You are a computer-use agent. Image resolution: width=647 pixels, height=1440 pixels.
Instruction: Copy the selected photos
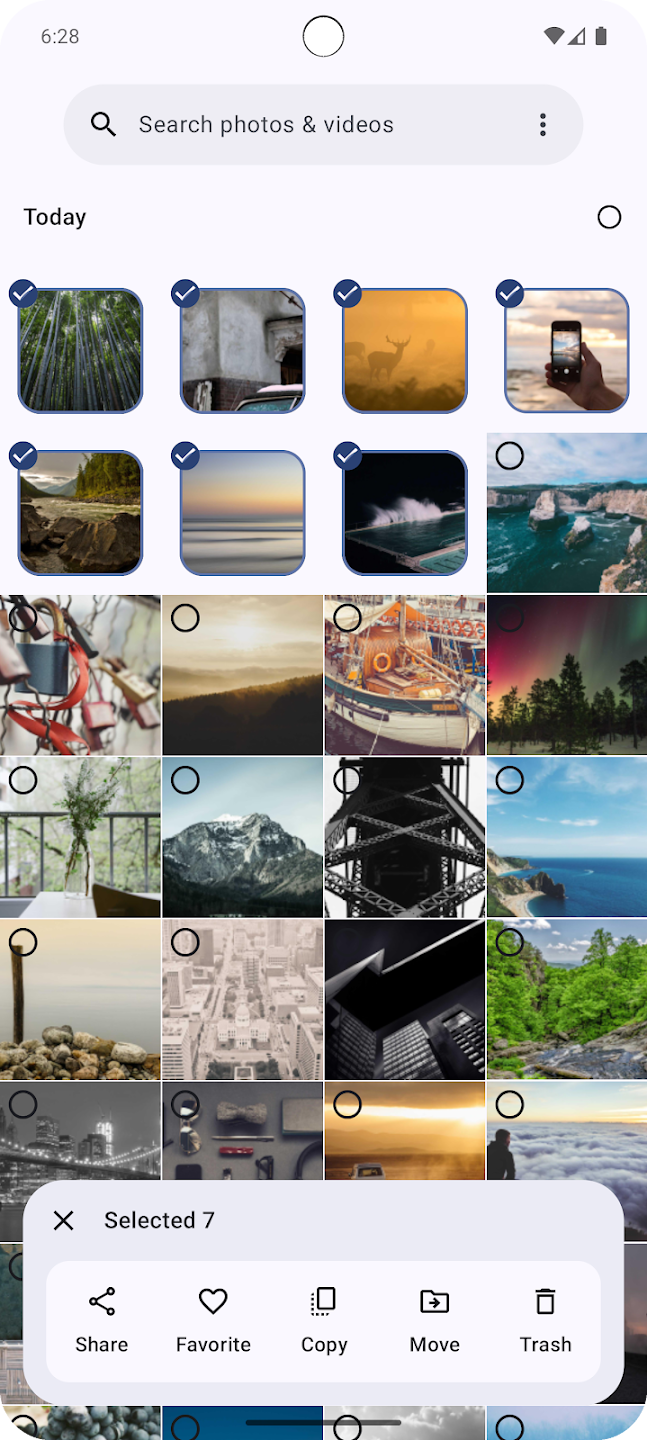click(x=324, y=1320)
